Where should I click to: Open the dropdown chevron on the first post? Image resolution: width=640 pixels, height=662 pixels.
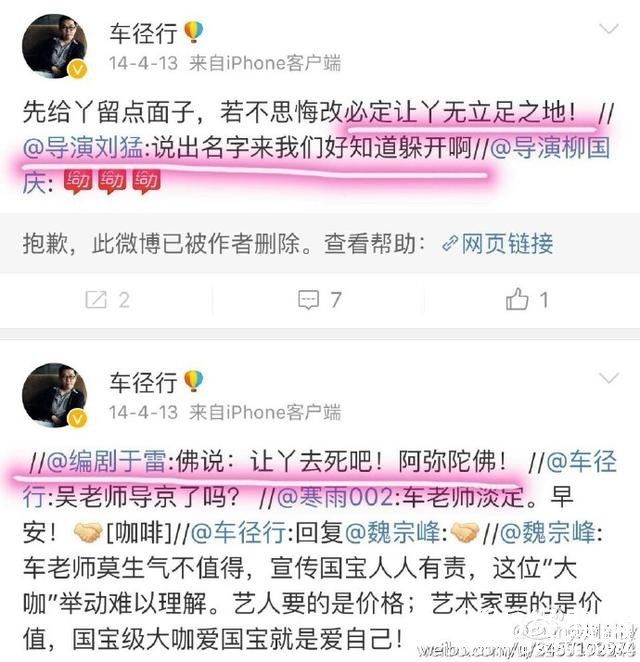[608, 31]
